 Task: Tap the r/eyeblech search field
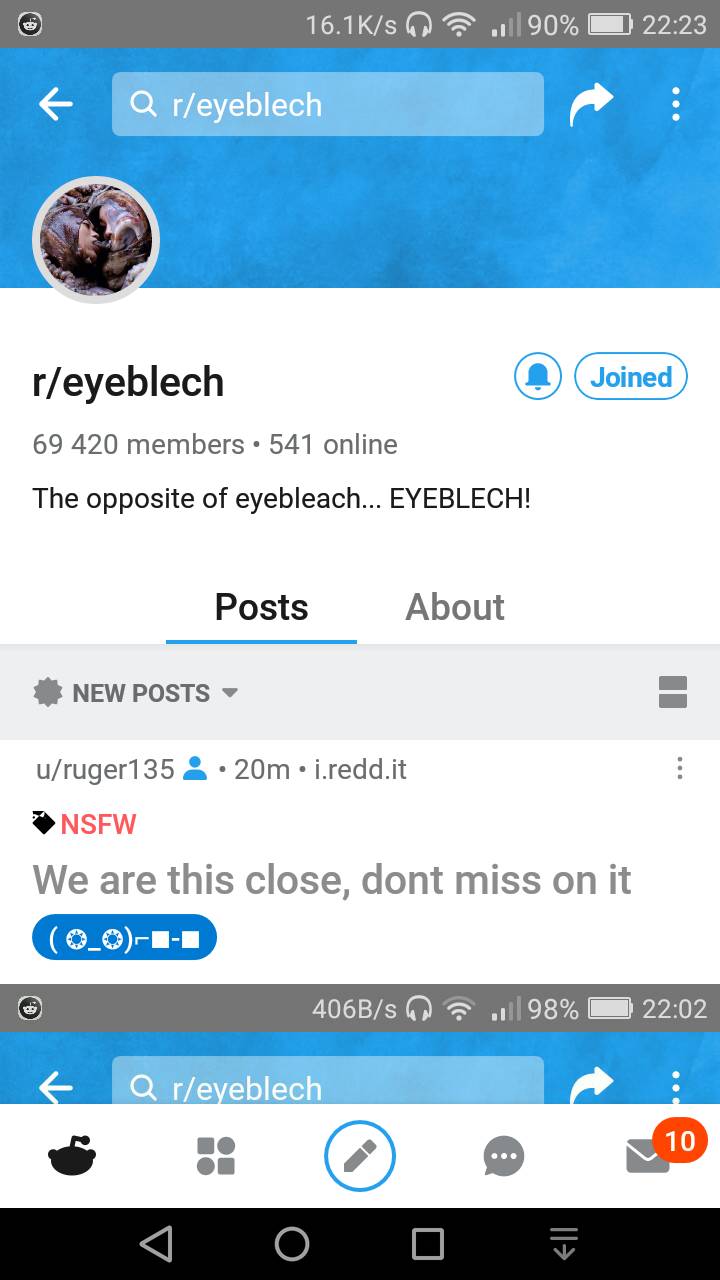(x=326, y=103)
